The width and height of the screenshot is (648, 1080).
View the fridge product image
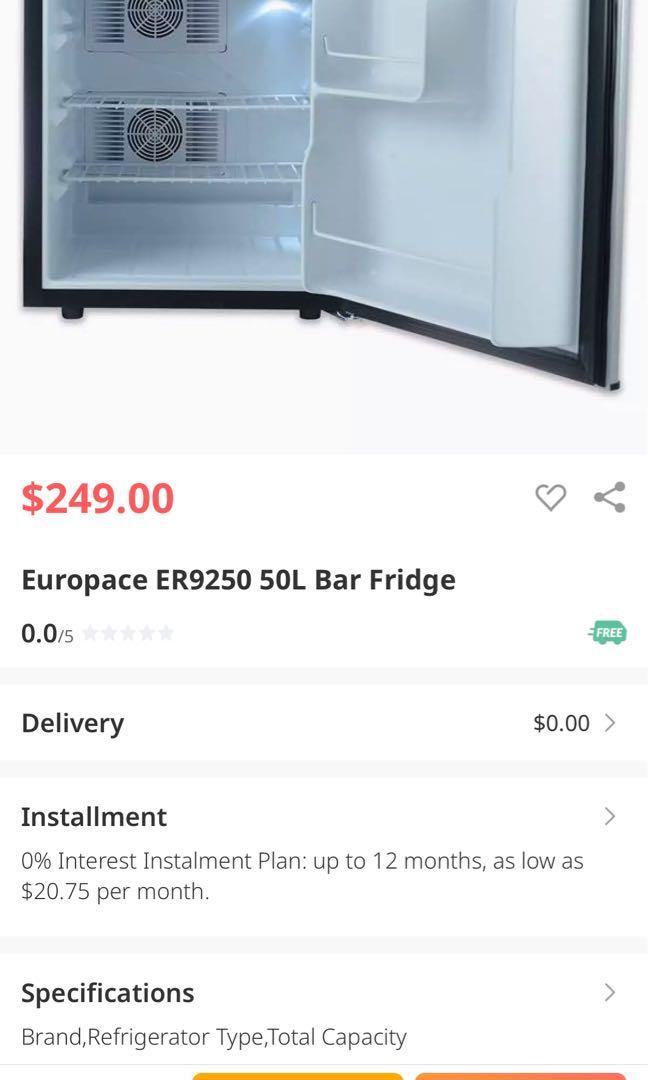point(323,200)
